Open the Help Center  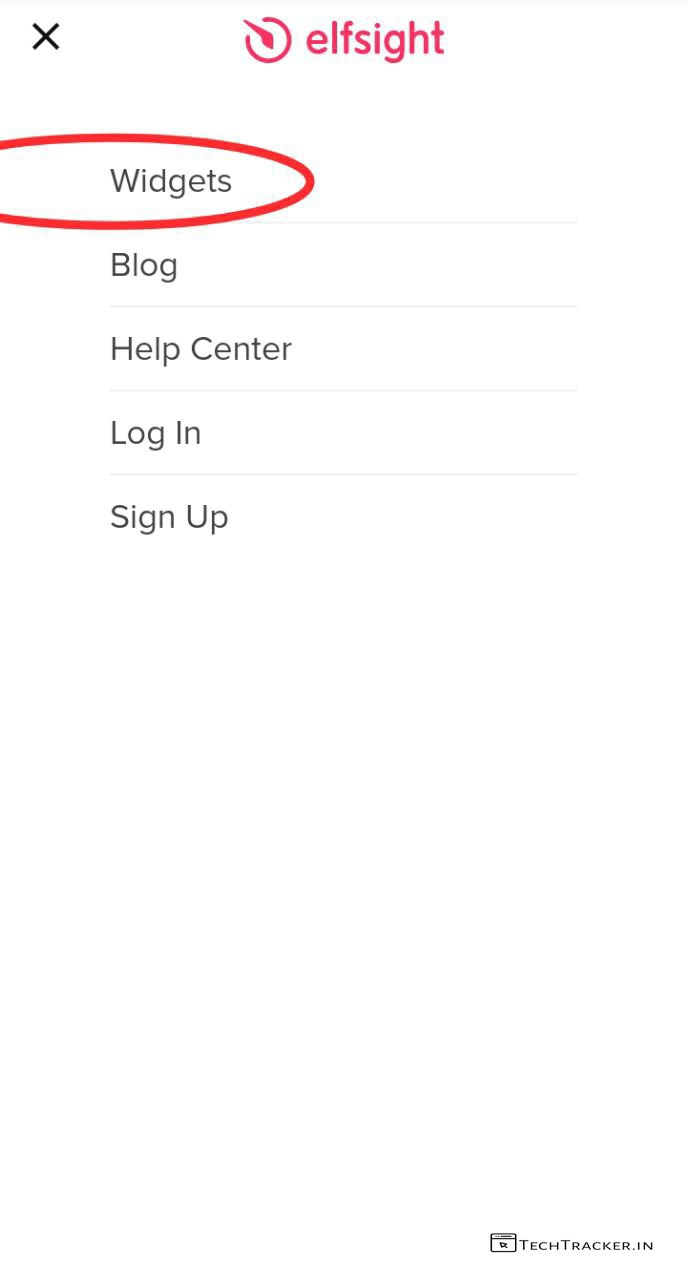click(201, 349)
